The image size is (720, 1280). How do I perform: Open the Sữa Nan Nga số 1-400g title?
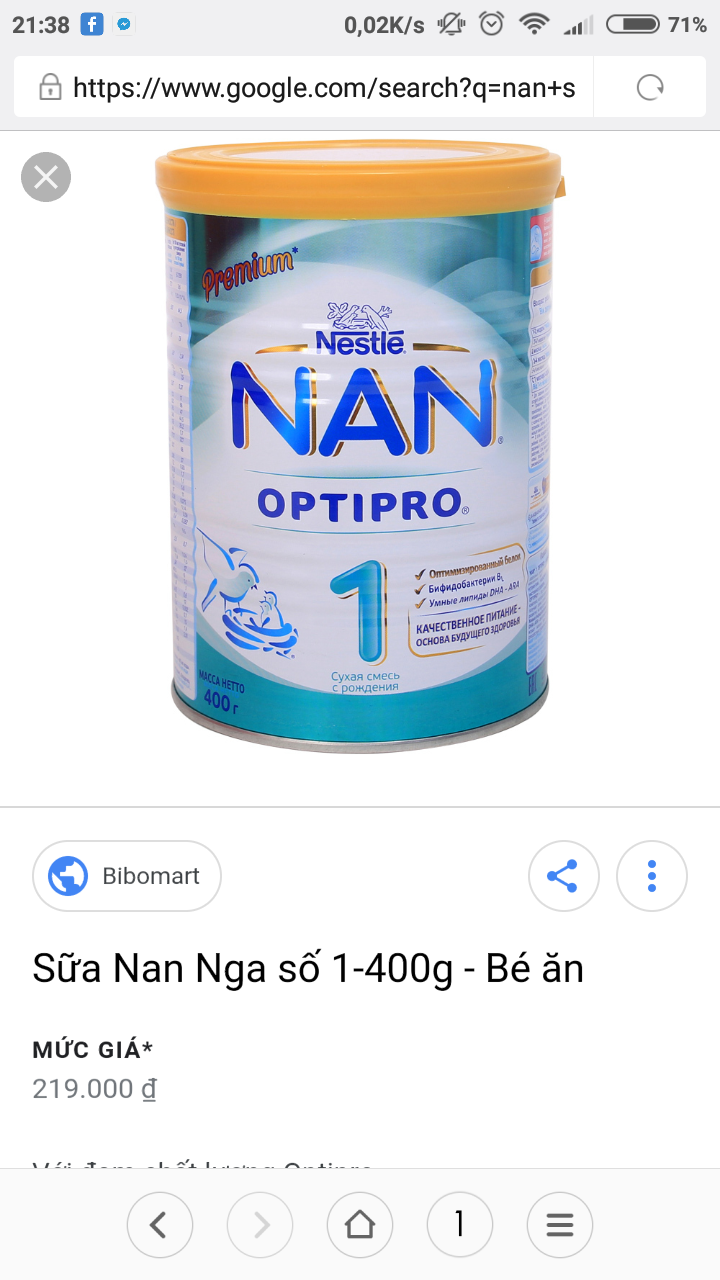[x=308, y=968]
